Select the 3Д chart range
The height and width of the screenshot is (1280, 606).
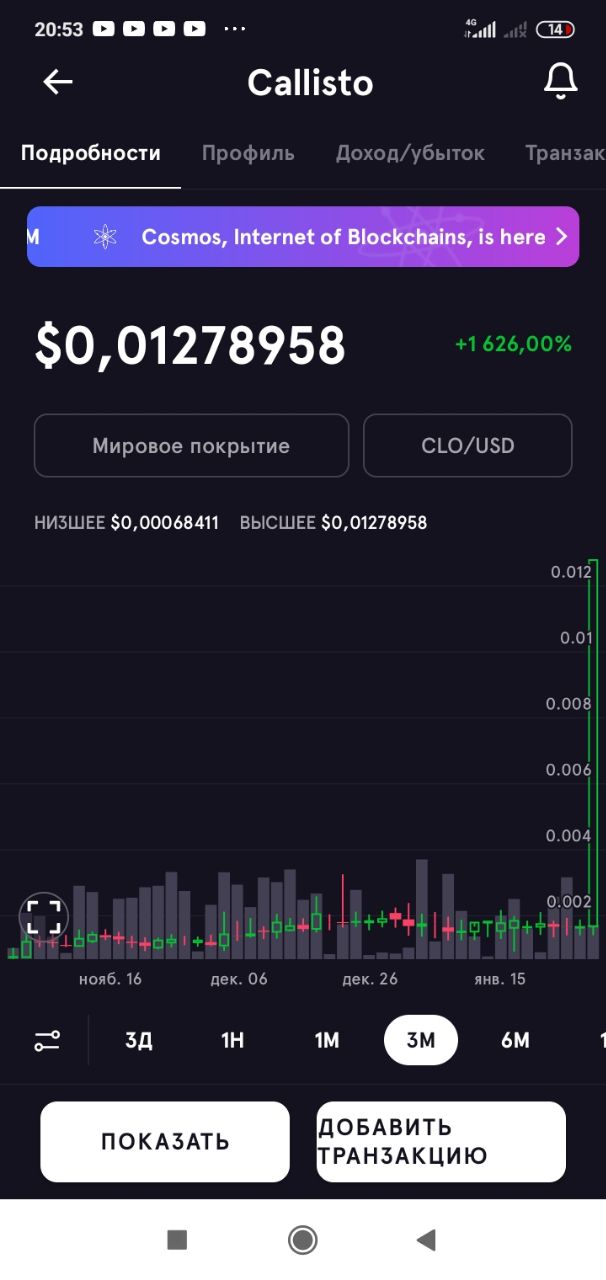coord(139,1041)
